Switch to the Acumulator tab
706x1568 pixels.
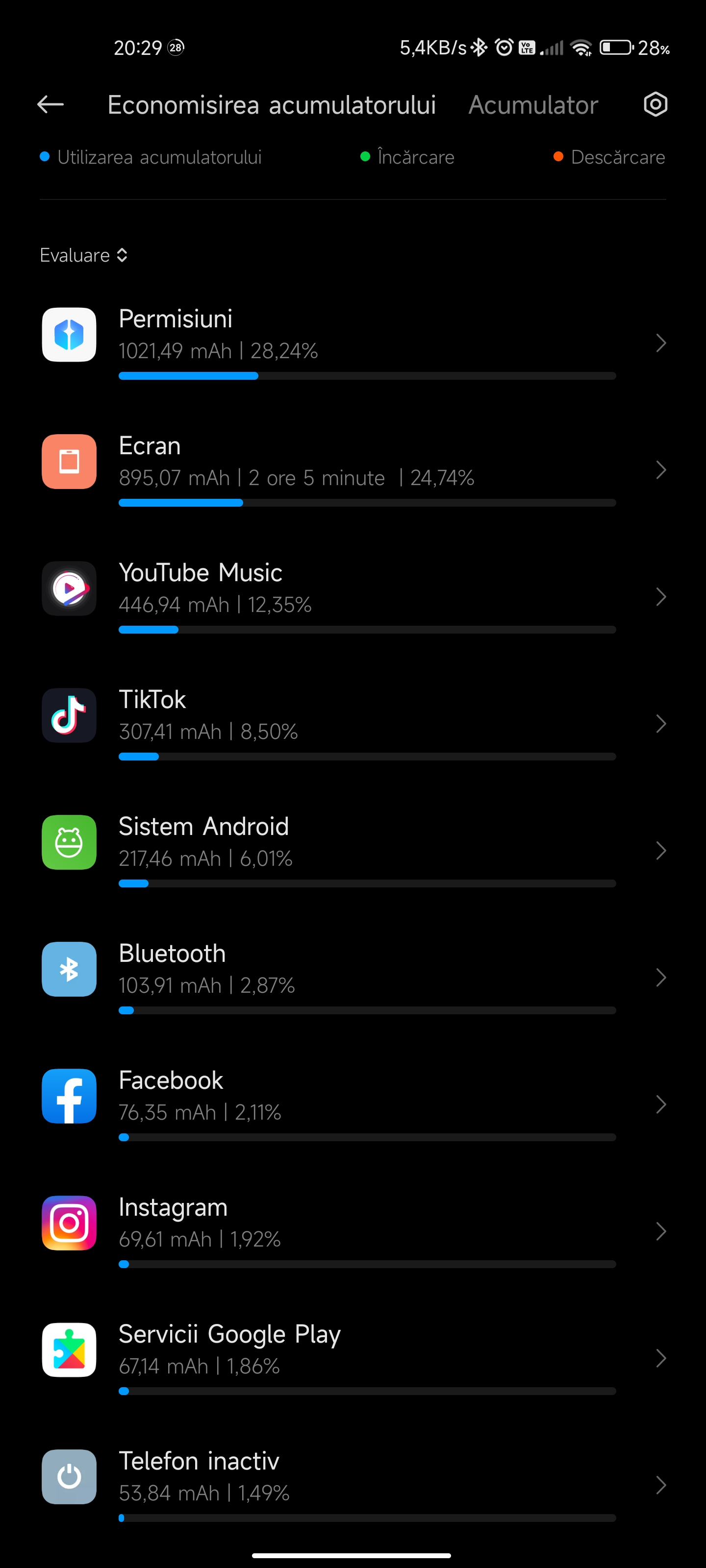pyautogui.click(x=533, y=105)
